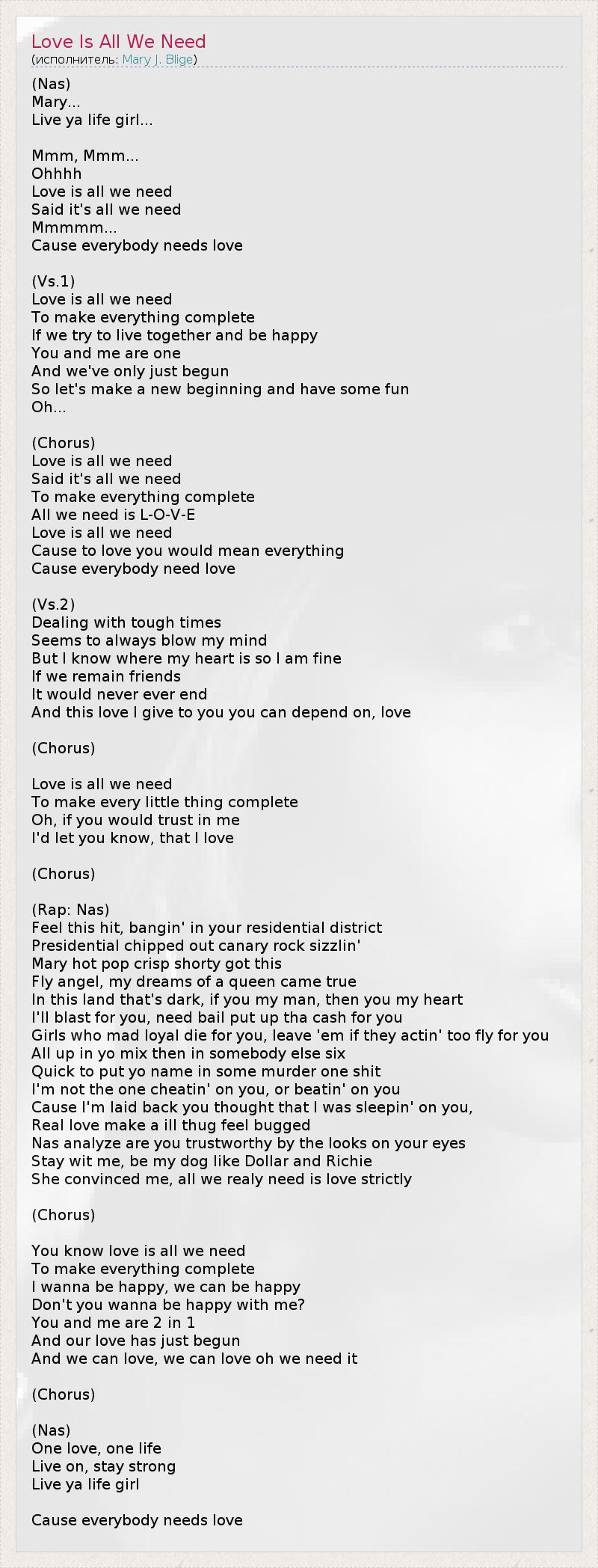Open the Mary J. Blige artist link

157,60
